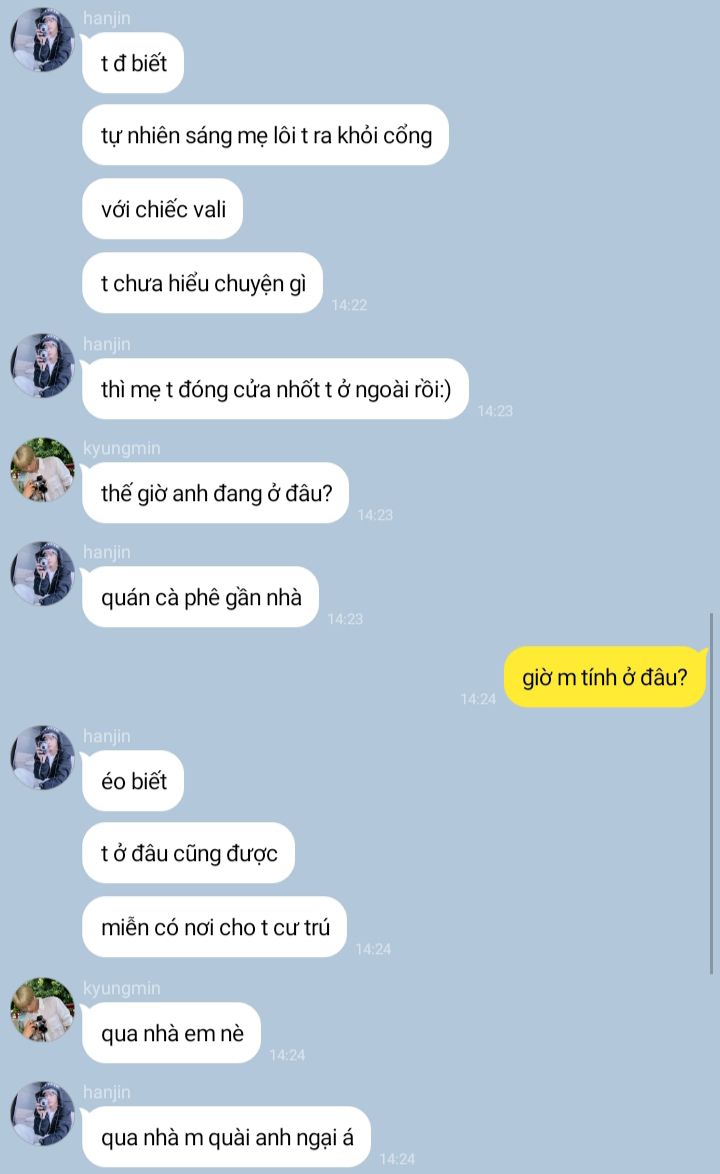View kyungmin's profile picture by "qua nhà em nè"

point(42,1010)
